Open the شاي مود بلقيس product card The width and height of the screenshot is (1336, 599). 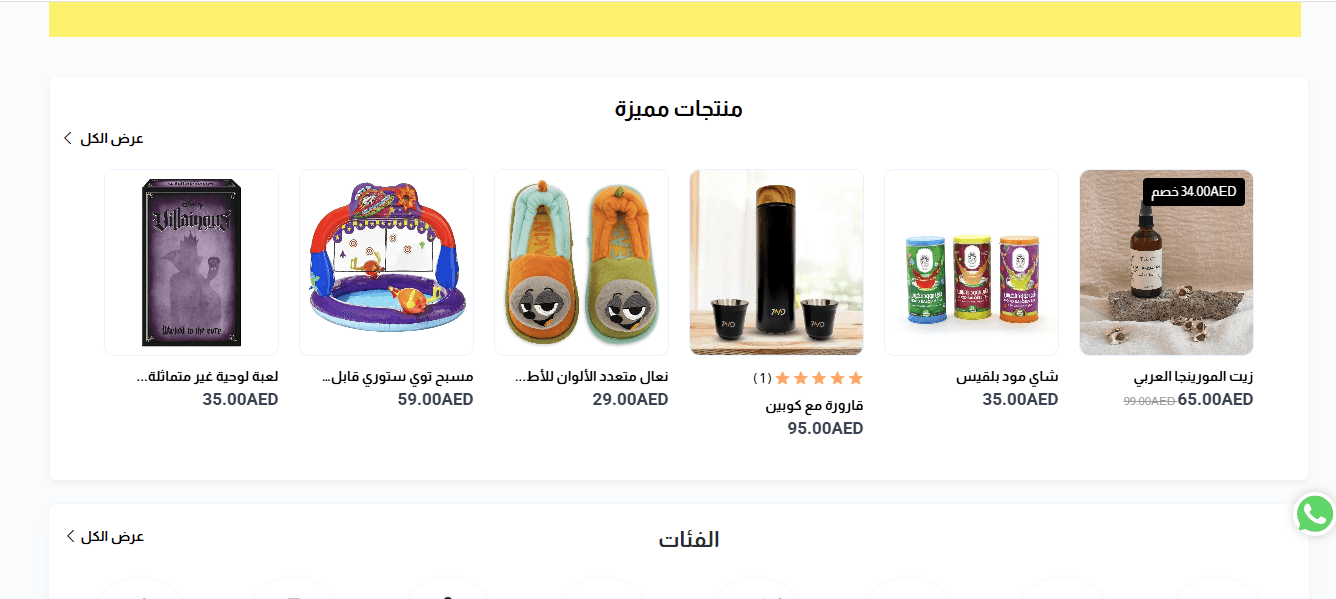click(x=971, y=263)
